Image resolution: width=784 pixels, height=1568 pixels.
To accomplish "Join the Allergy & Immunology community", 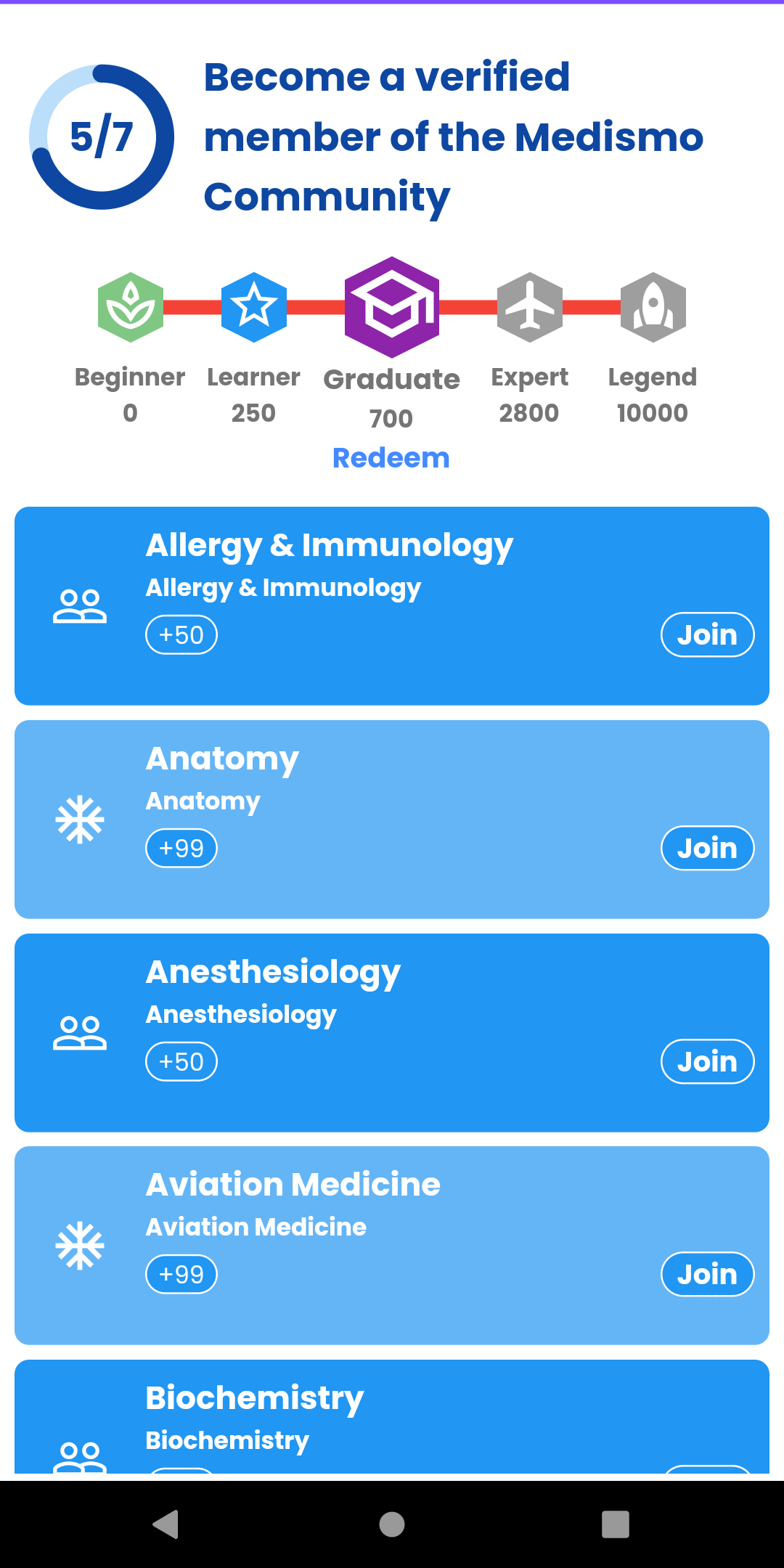I will pos(707,634).
